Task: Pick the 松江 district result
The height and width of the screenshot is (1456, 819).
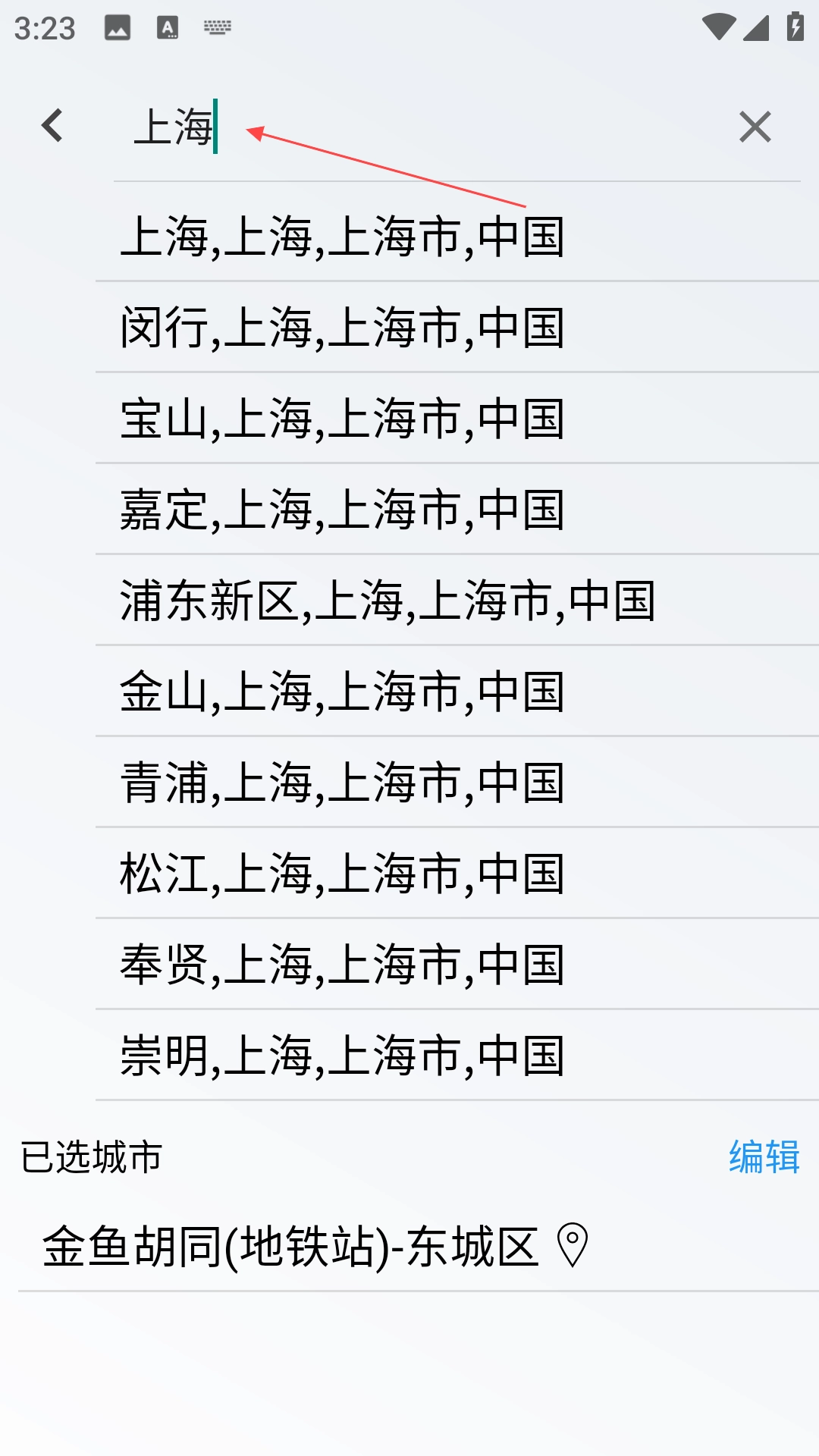Action: coord(343,874)
